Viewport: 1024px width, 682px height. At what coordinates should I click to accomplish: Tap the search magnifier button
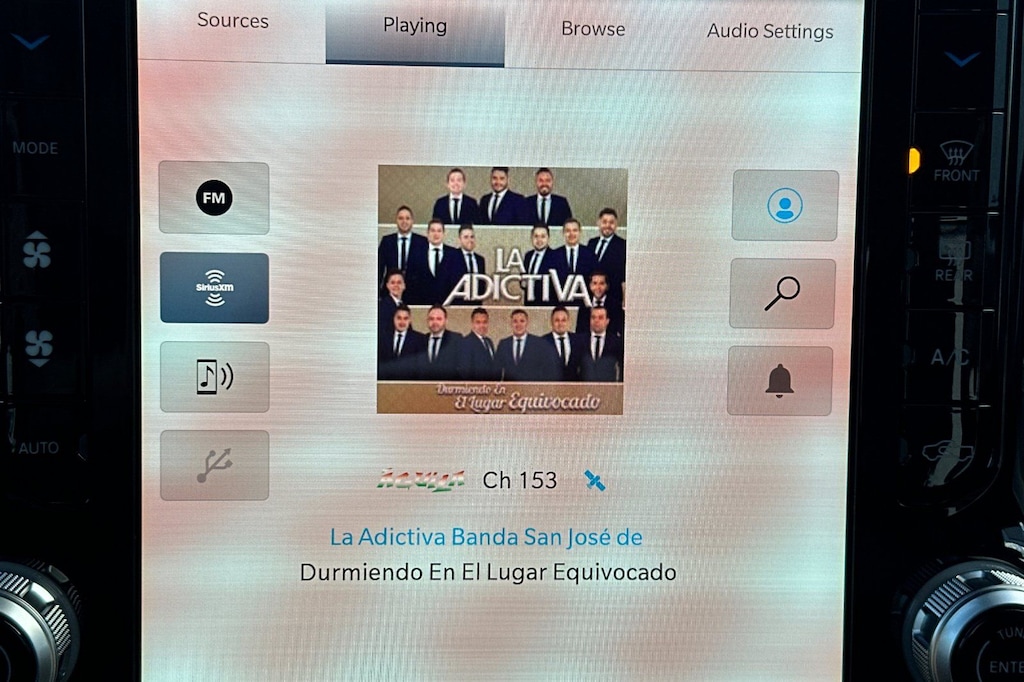coord(782,294)
